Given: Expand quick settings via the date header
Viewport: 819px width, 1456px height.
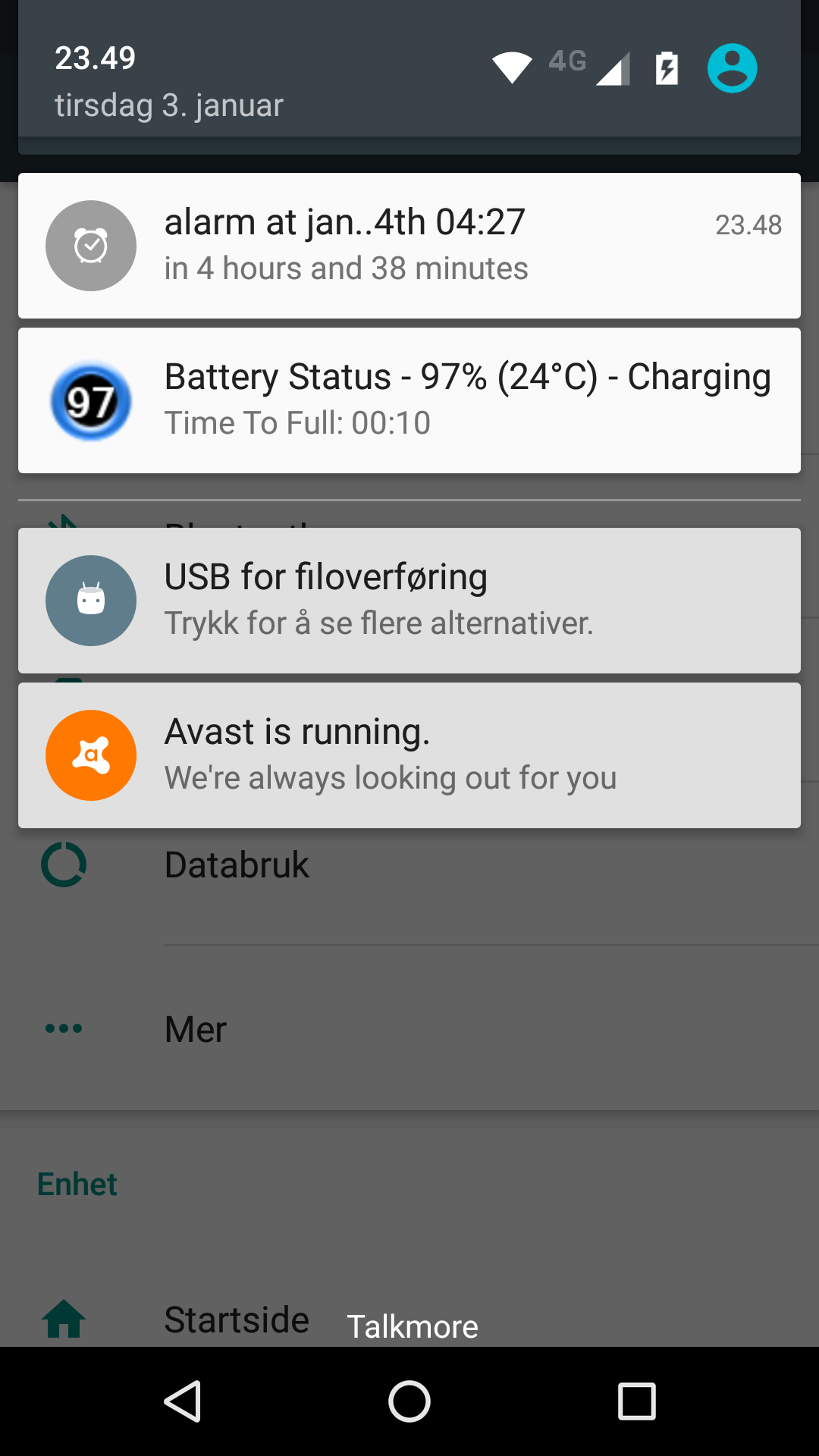Looking at the screenshot, I should (x=409, y=77).
